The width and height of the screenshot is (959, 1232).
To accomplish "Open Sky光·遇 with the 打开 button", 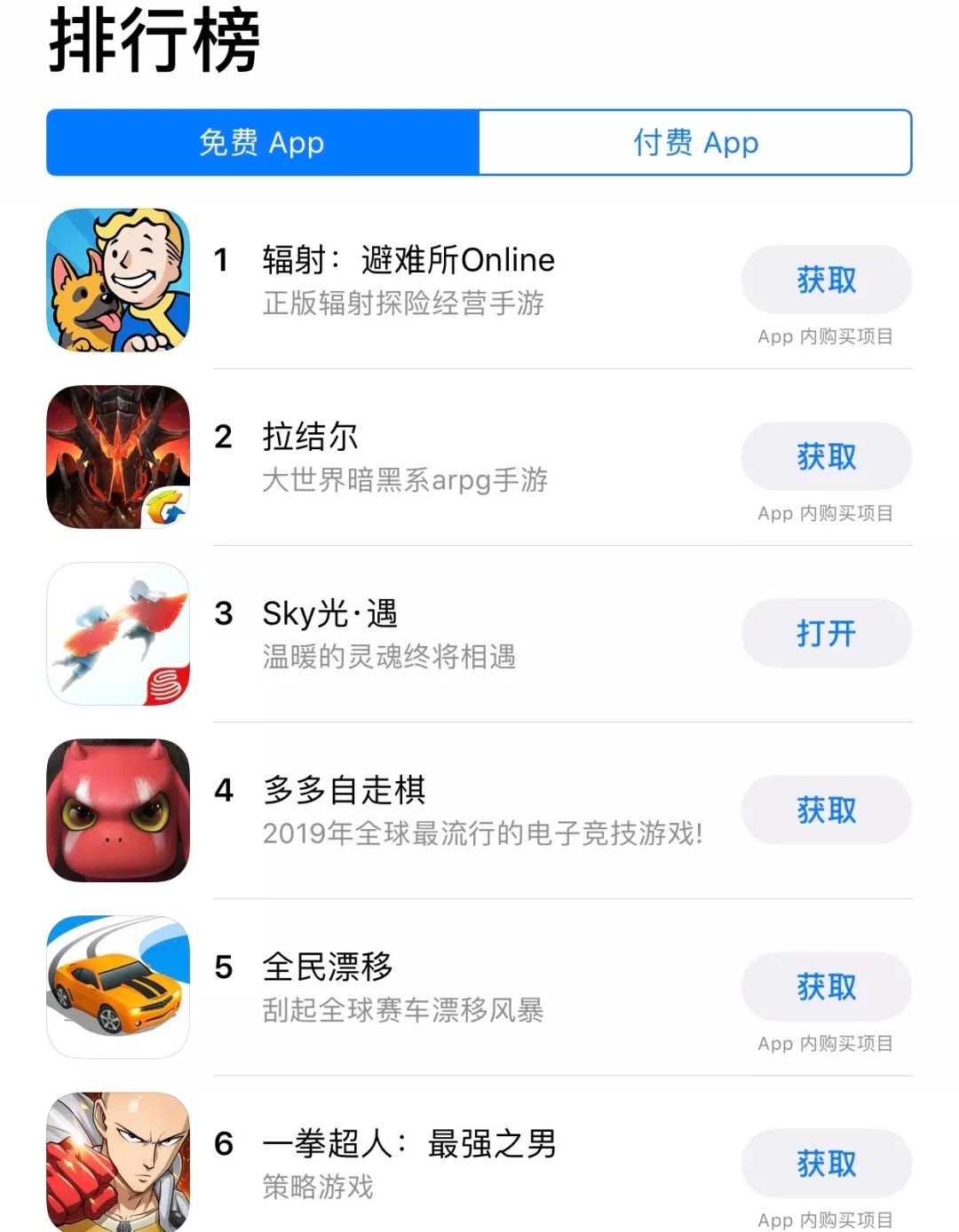I will (826, 634).
